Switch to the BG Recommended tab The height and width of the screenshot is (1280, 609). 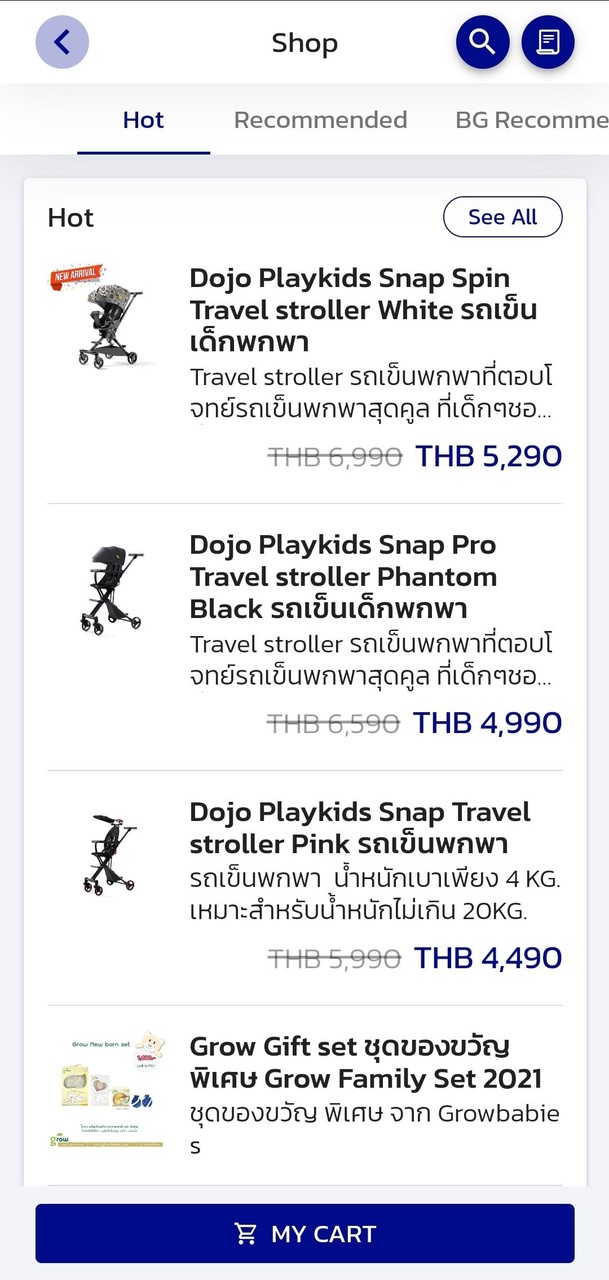[531, 120]
